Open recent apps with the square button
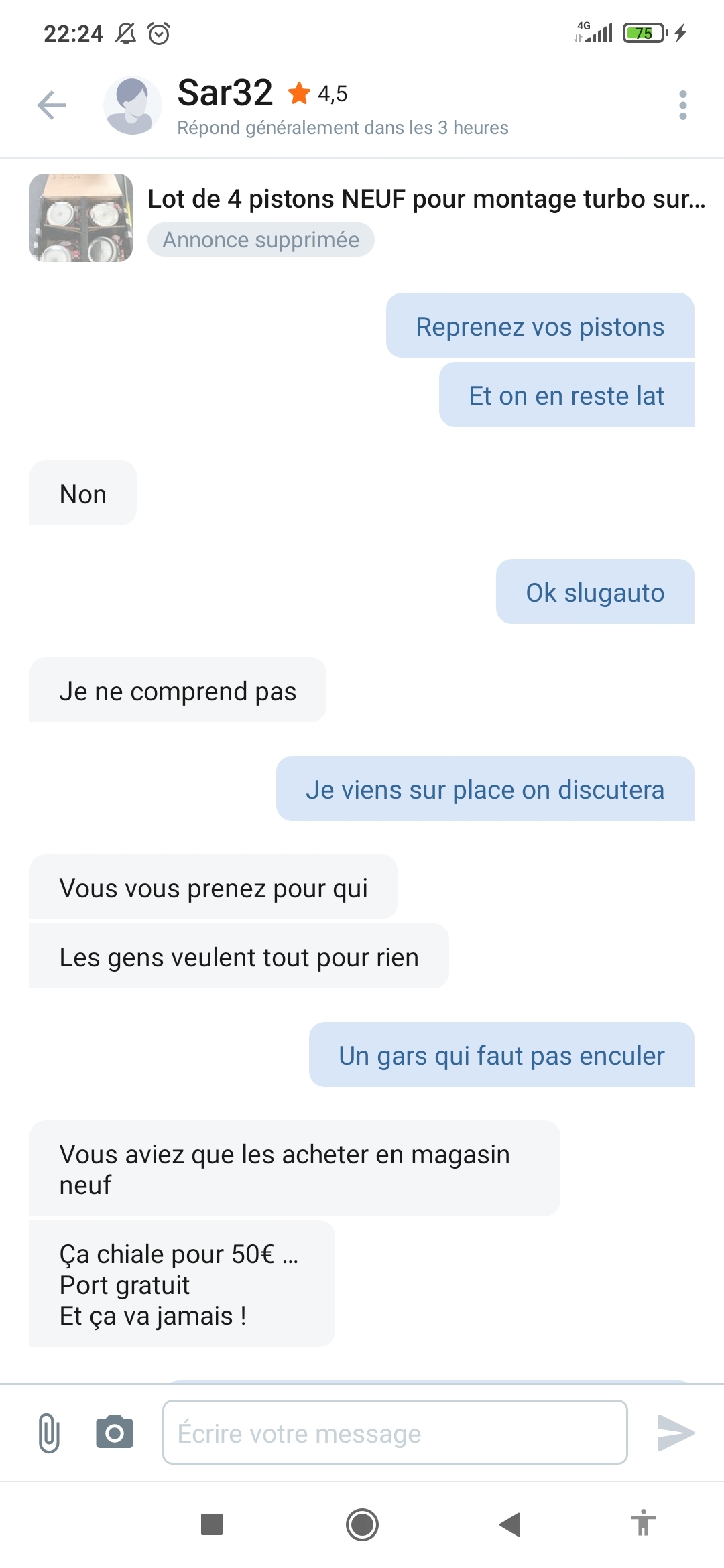 (212, 1524)
